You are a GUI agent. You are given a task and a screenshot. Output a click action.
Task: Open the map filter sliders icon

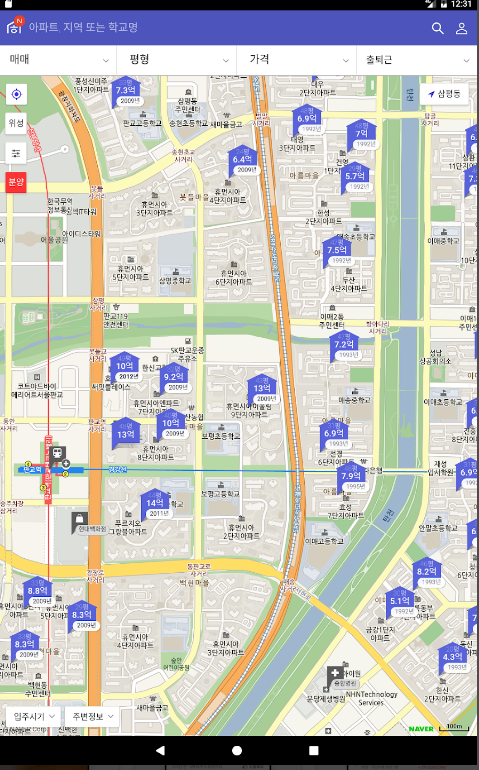pos(16,153)
